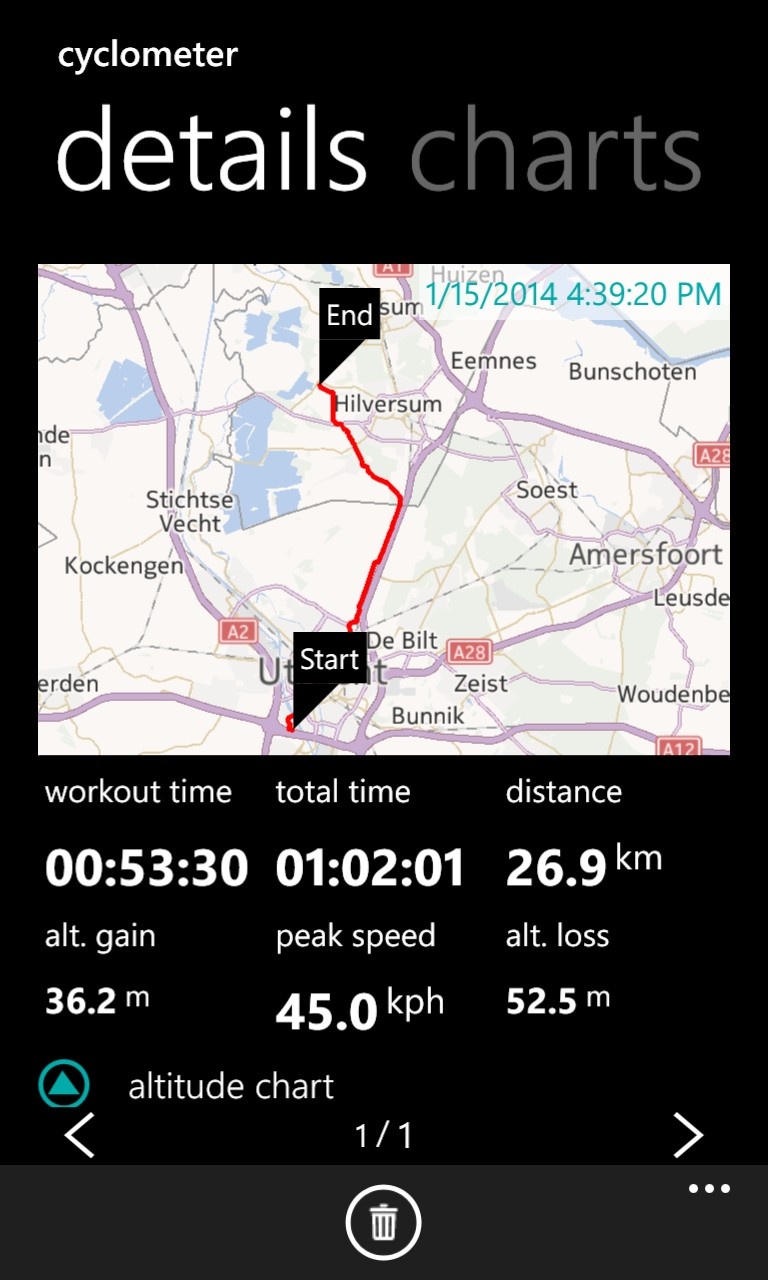Go to the next workout
This screenshot has height=1280, width=768.
point(688,1136)
